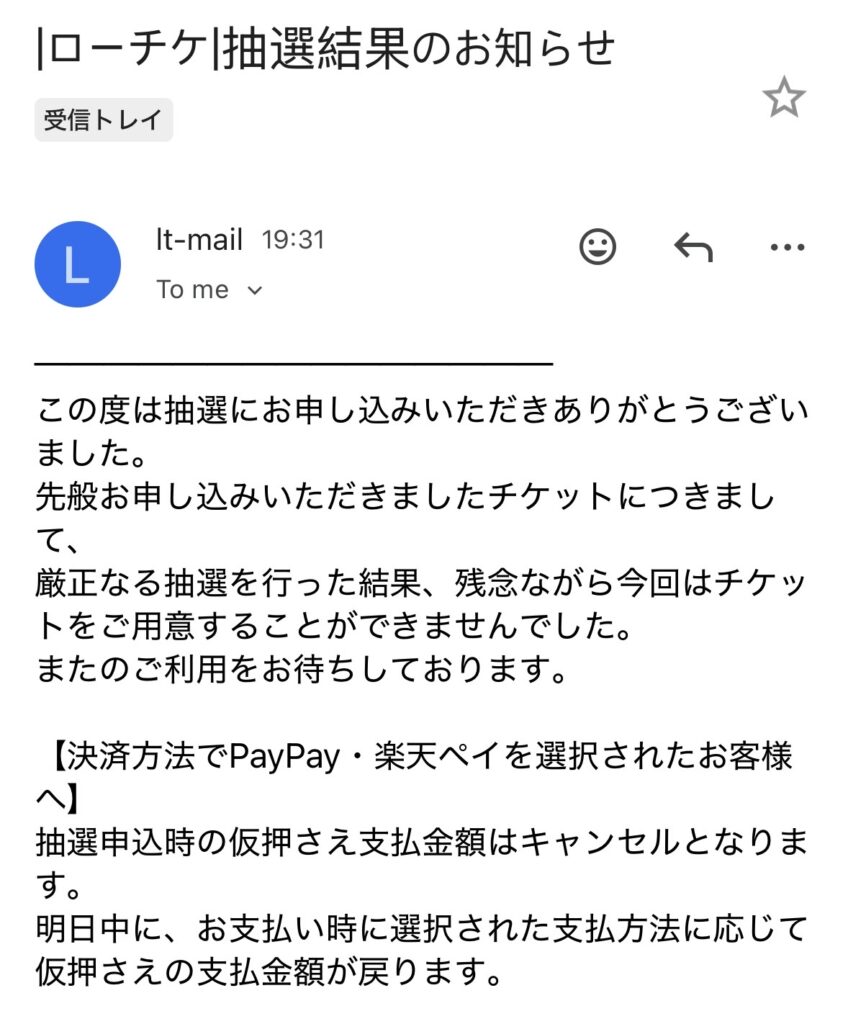Viewport: 848px width, 1024px height.
Task: Expand the "To me" recipient details
Action: 253,290
